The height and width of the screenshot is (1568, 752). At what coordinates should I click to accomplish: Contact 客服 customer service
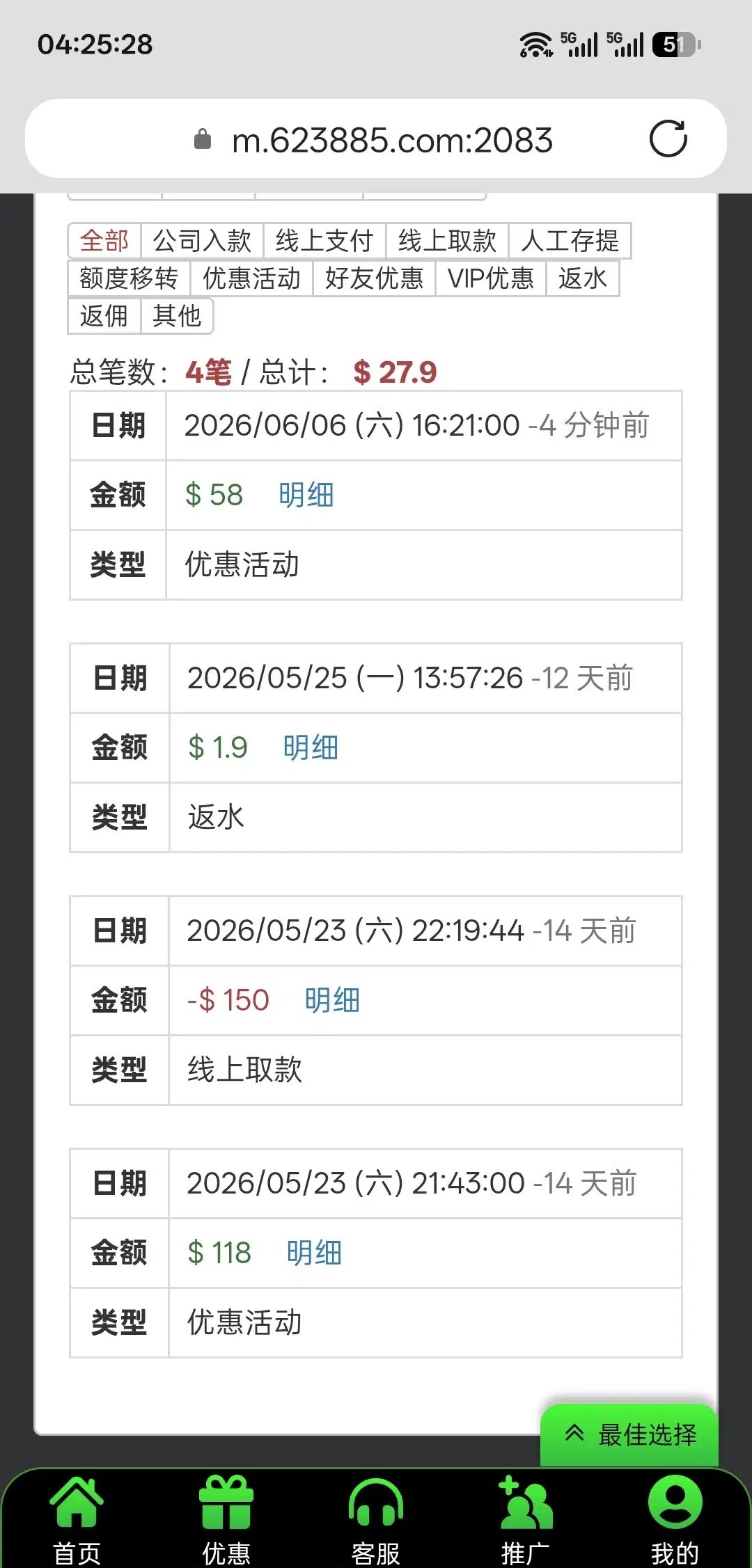[376, 1521]
